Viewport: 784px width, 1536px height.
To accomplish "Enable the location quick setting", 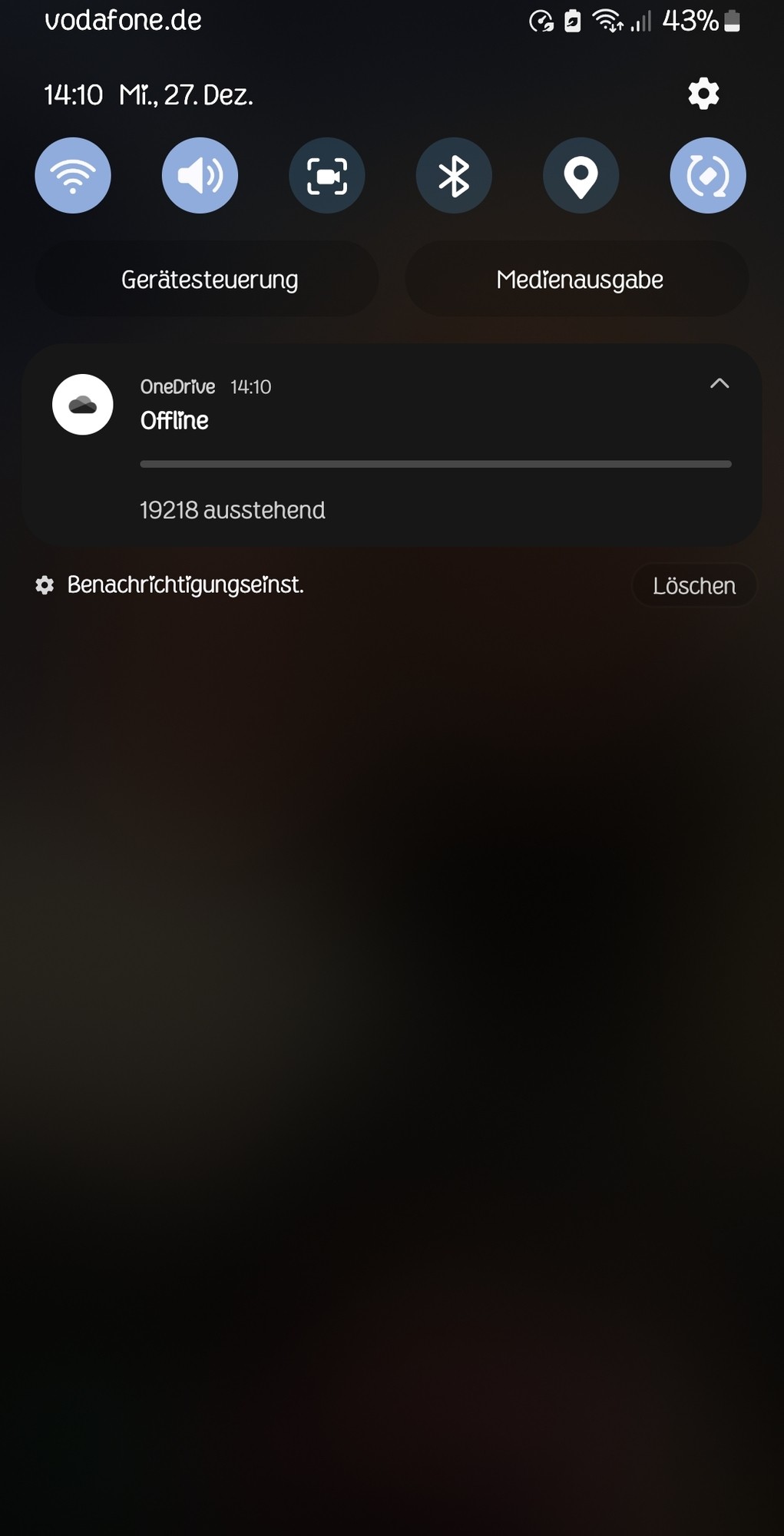I will pos(581,176).
